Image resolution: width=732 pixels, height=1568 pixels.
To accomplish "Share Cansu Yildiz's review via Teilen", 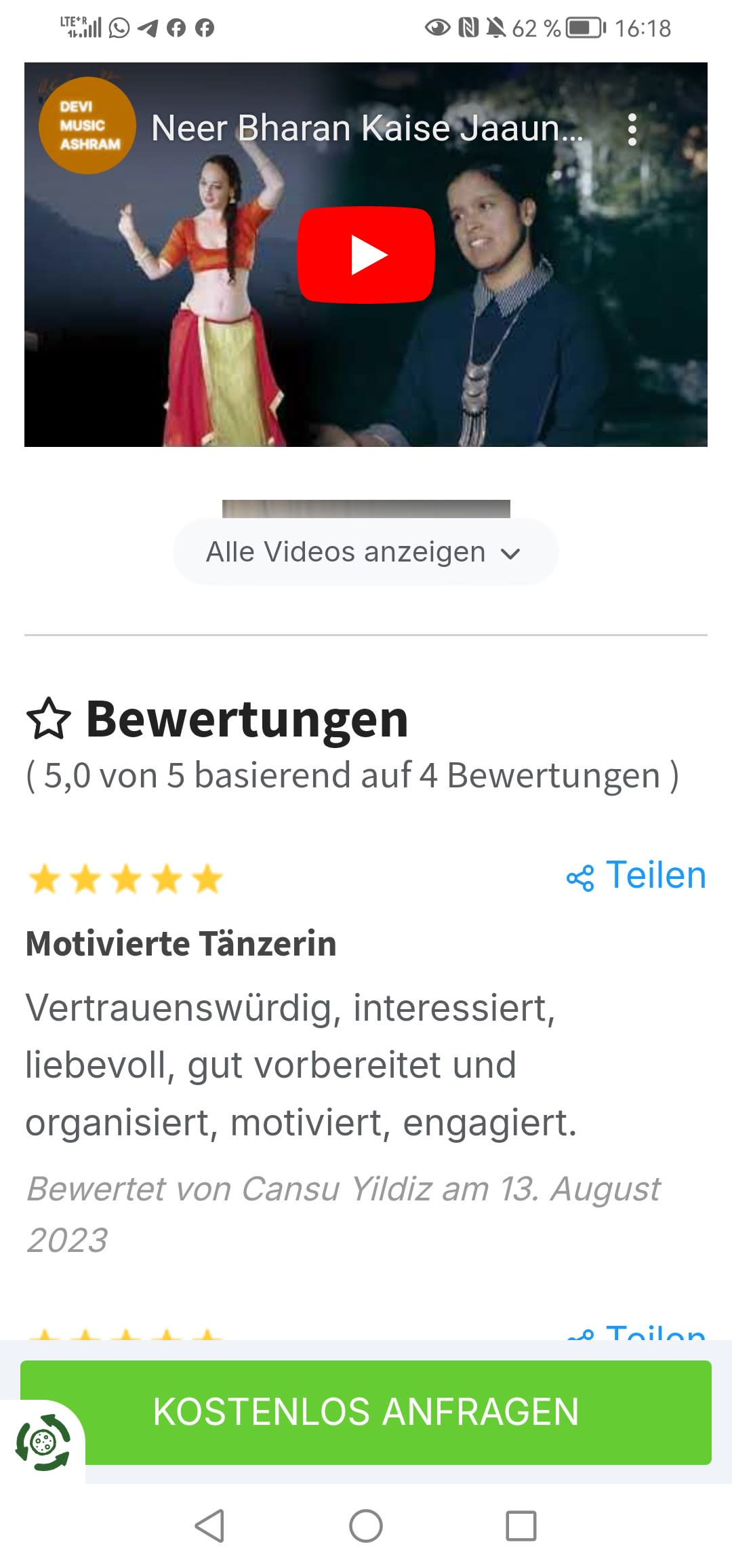I will [636, 876].
